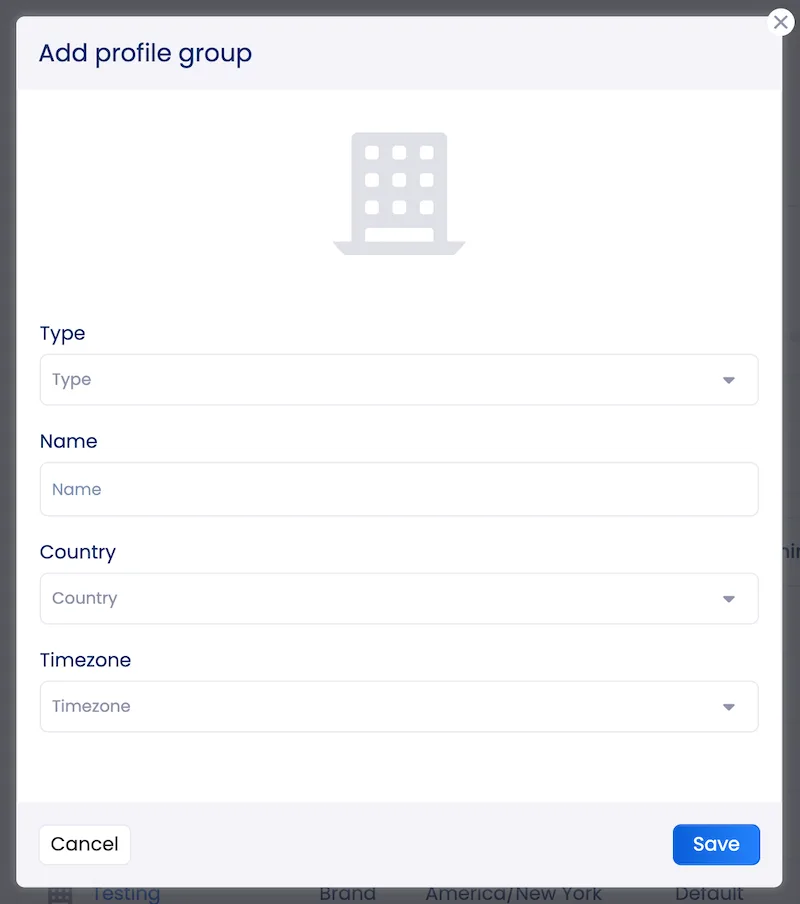
Task: Click the chevron icon in the Country field
Action: pos(728,598)
